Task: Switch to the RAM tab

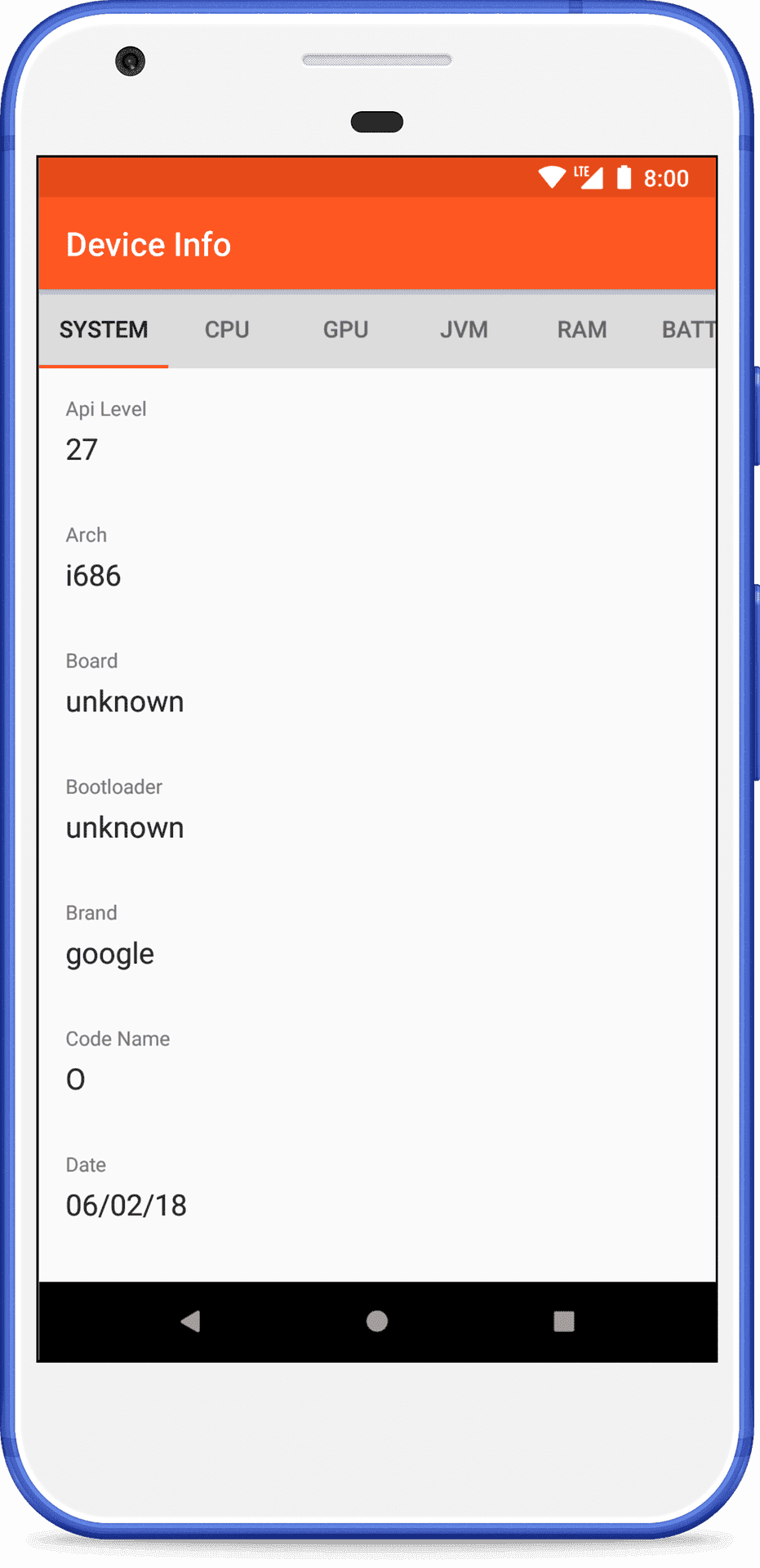Action: pyautogui.click(x=582, y=330)
